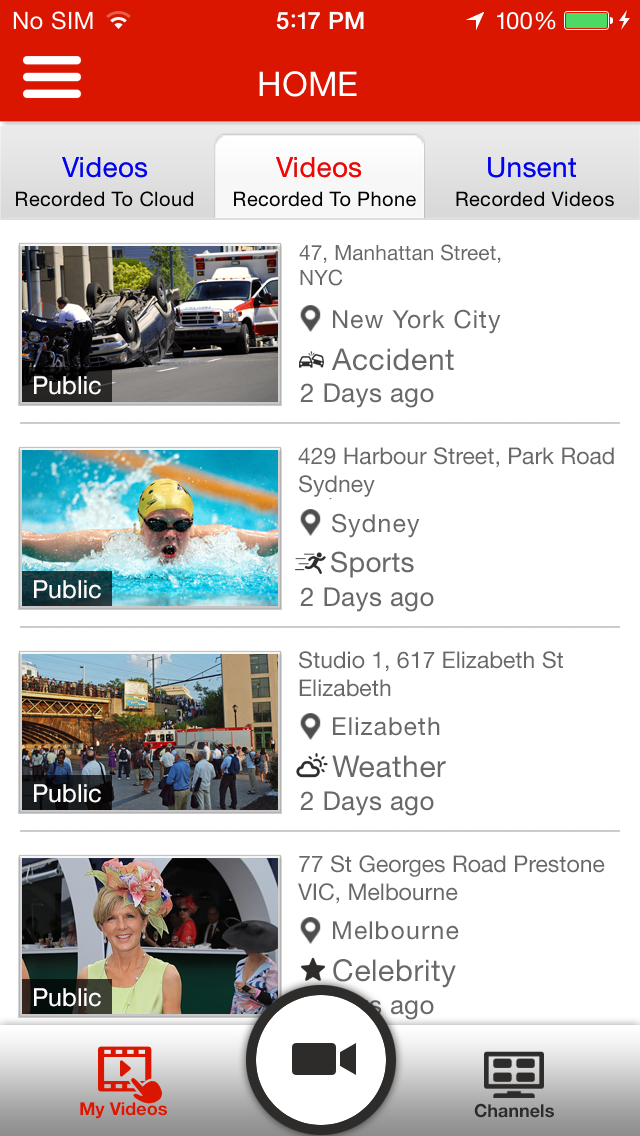Open the Unsent Recorded Videos tab
Screen dimensions: 640x1136
pyautogui.click(x=534, y=181)
